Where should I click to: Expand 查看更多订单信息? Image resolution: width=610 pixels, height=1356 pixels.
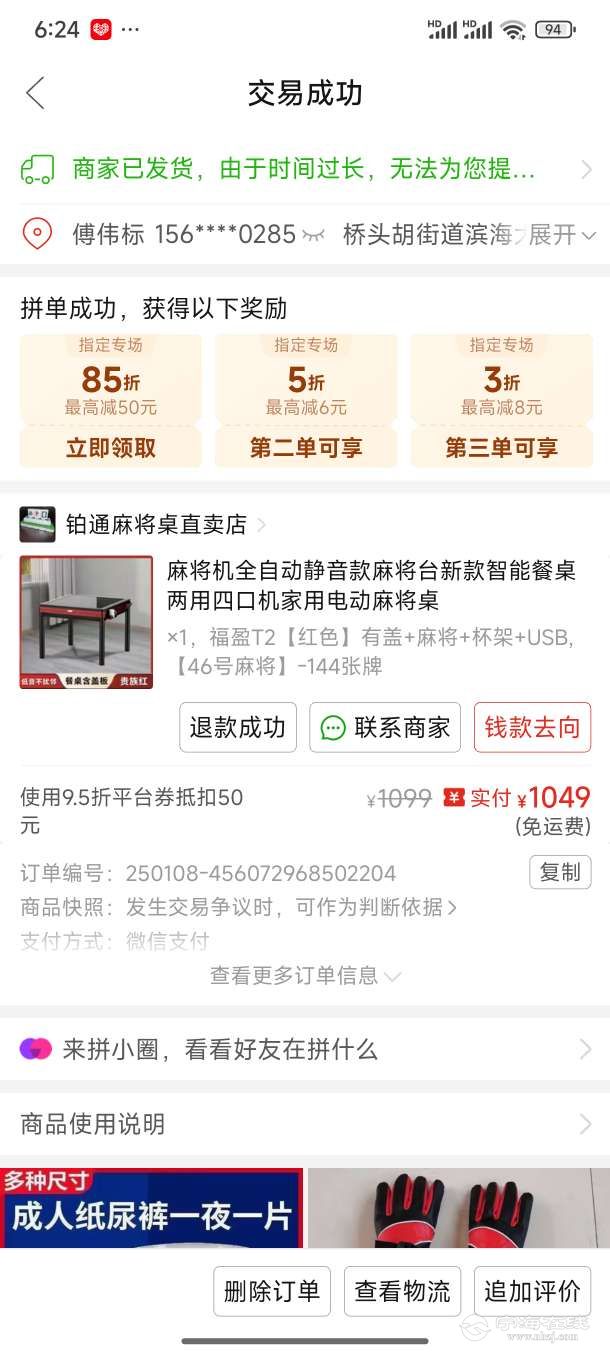[305, 975]
